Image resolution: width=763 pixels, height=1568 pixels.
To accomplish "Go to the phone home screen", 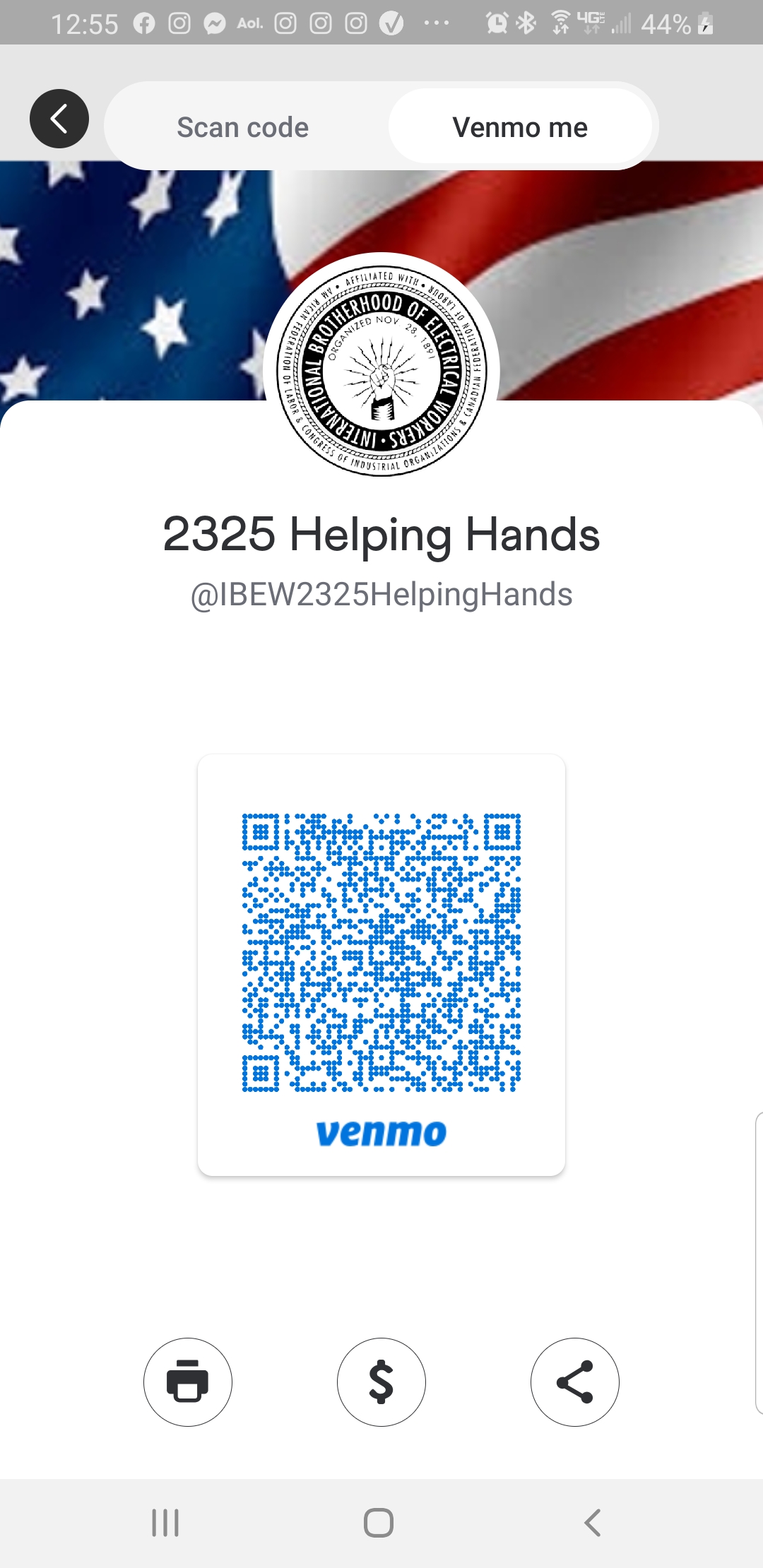I will [x=379, y=1523].
